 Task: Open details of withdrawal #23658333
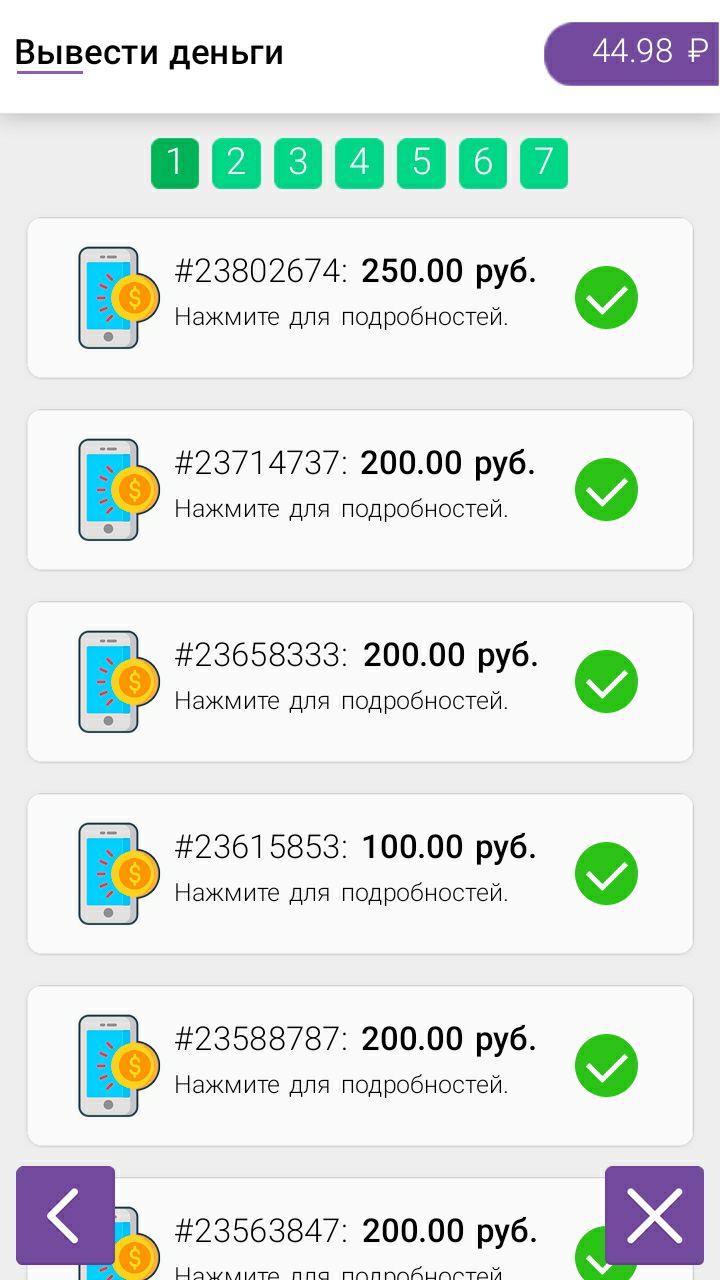[360, 682]
